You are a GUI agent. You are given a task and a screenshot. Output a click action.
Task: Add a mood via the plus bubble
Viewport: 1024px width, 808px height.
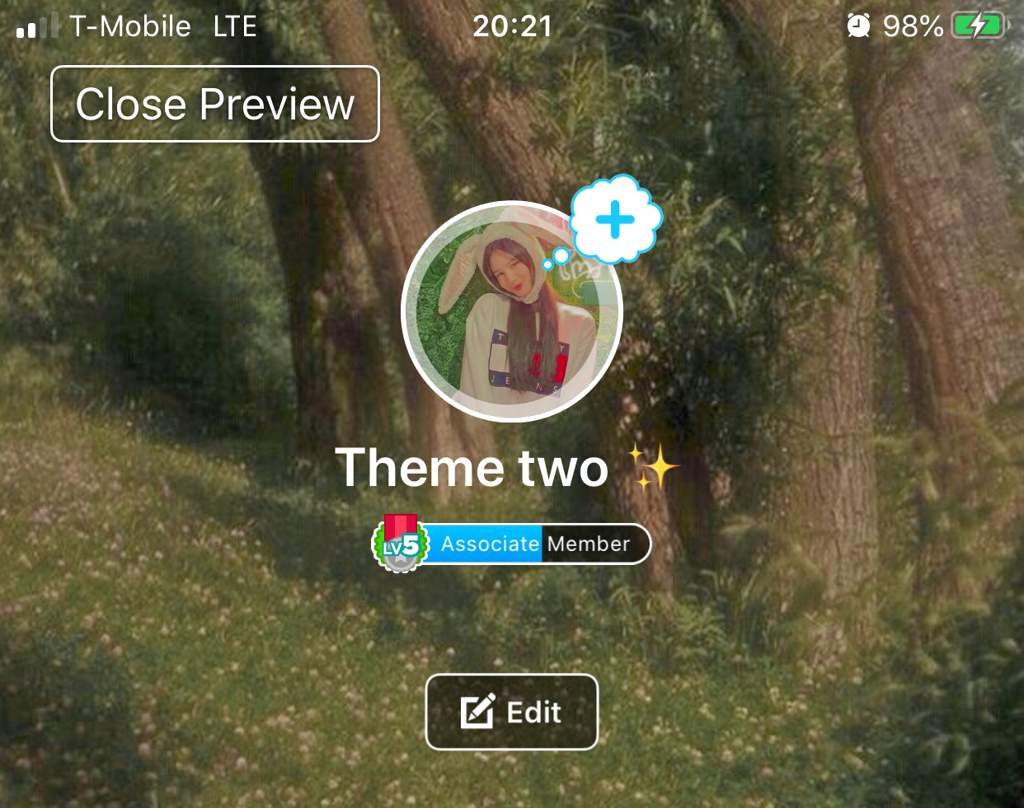tap(616, 220)
